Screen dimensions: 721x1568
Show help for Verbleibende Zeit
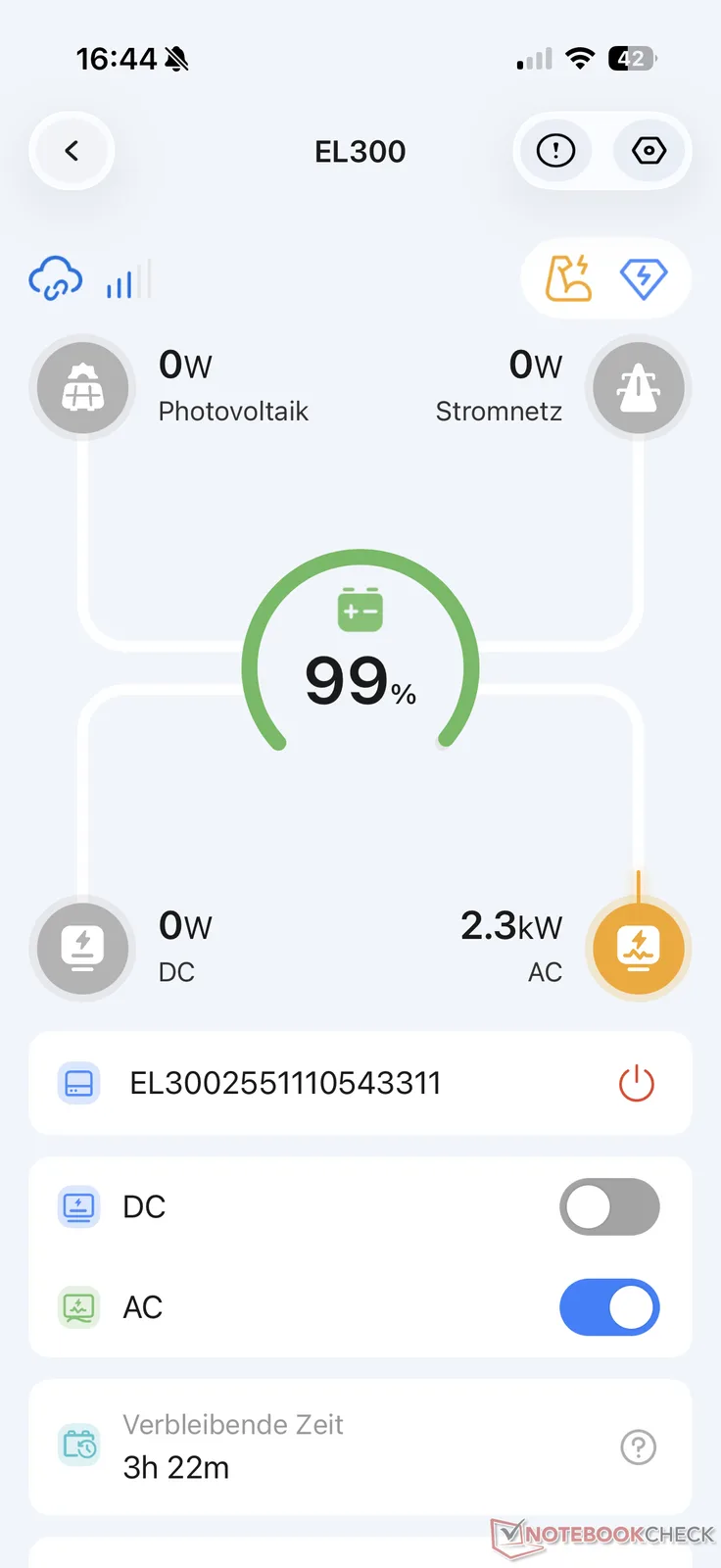[638, 1446]
